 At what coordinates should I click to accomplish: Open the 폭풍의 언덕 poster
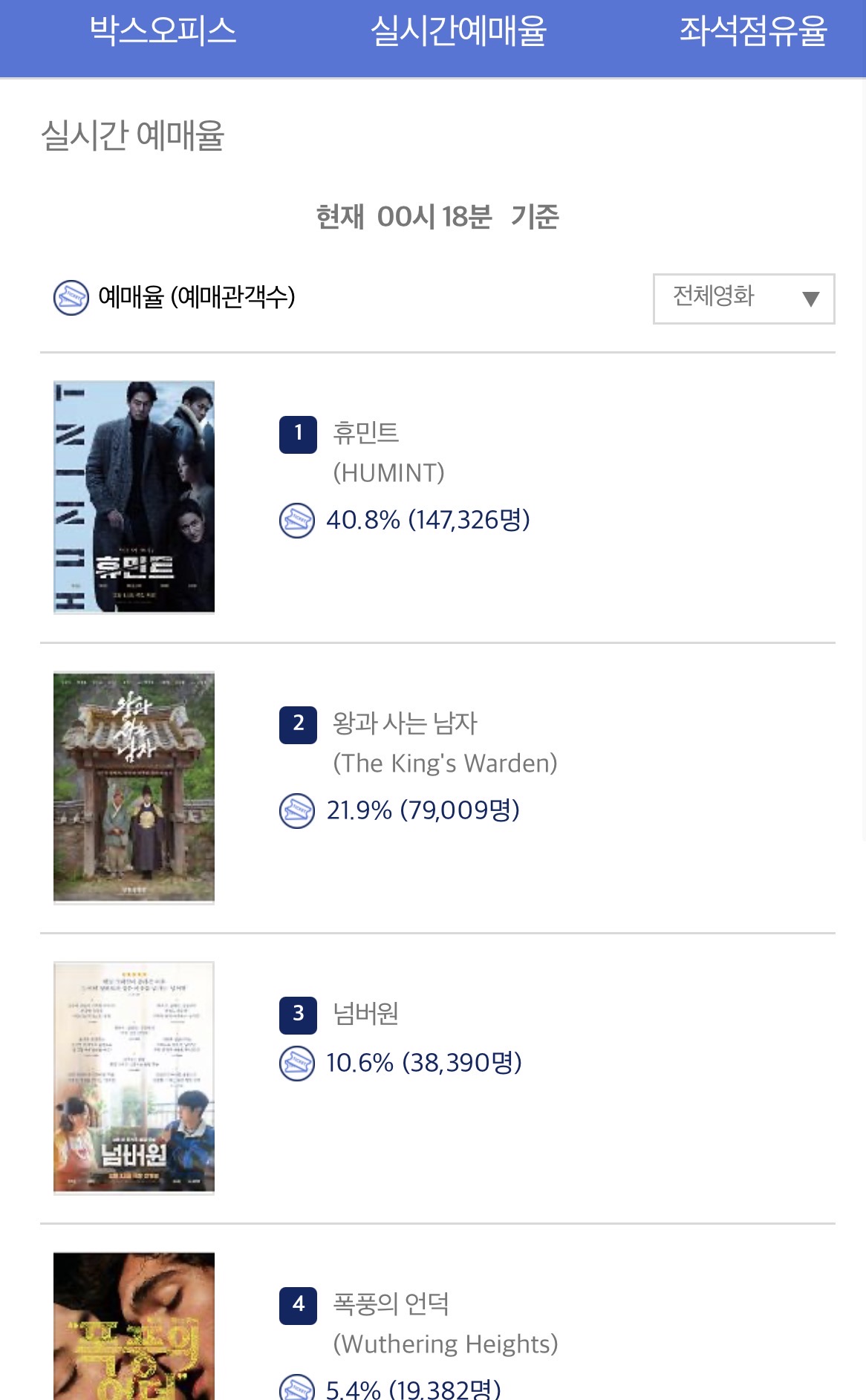click(134, 1326)
